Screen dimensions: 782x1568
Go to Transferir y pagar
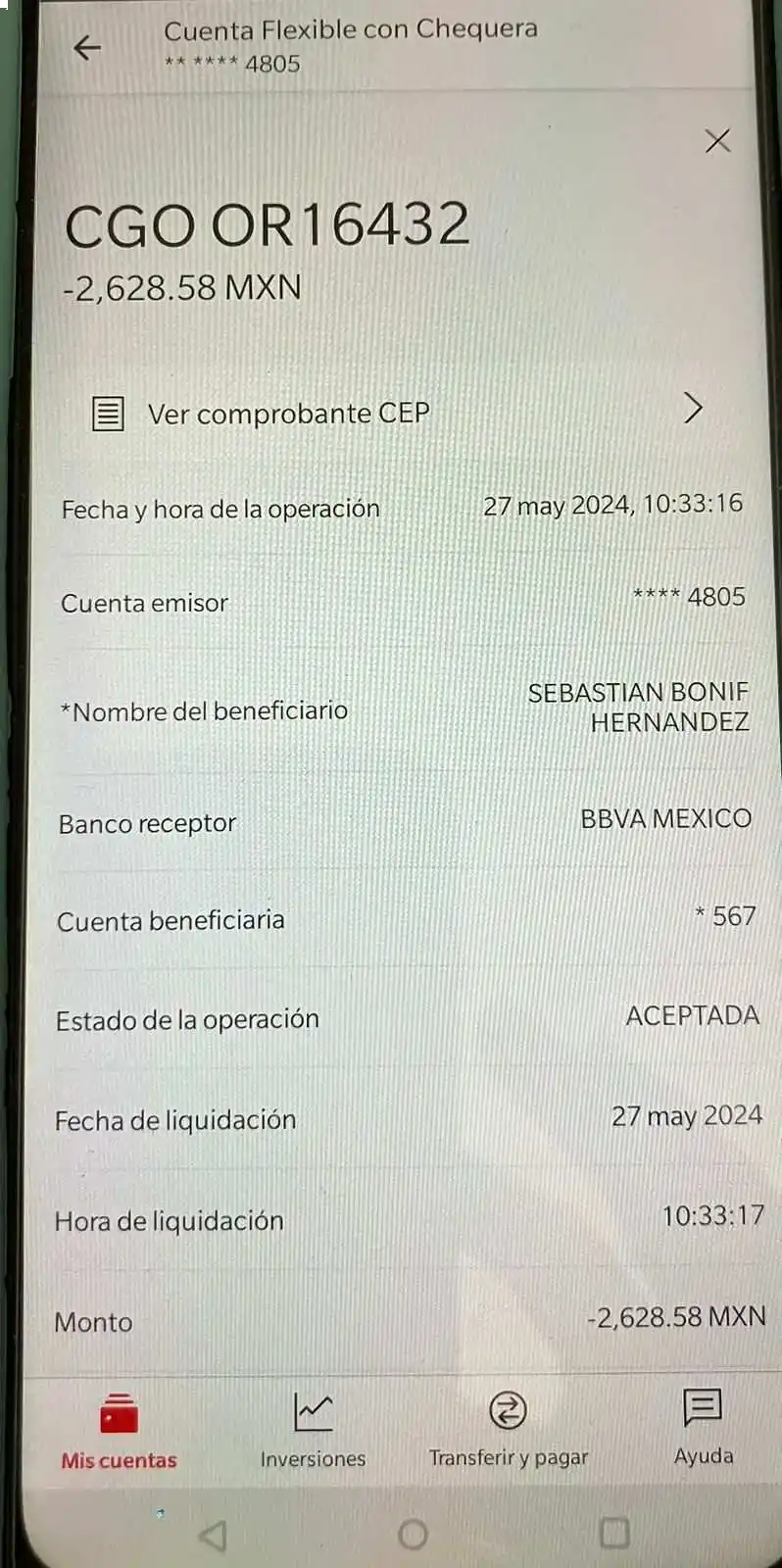click(508, 1431)
